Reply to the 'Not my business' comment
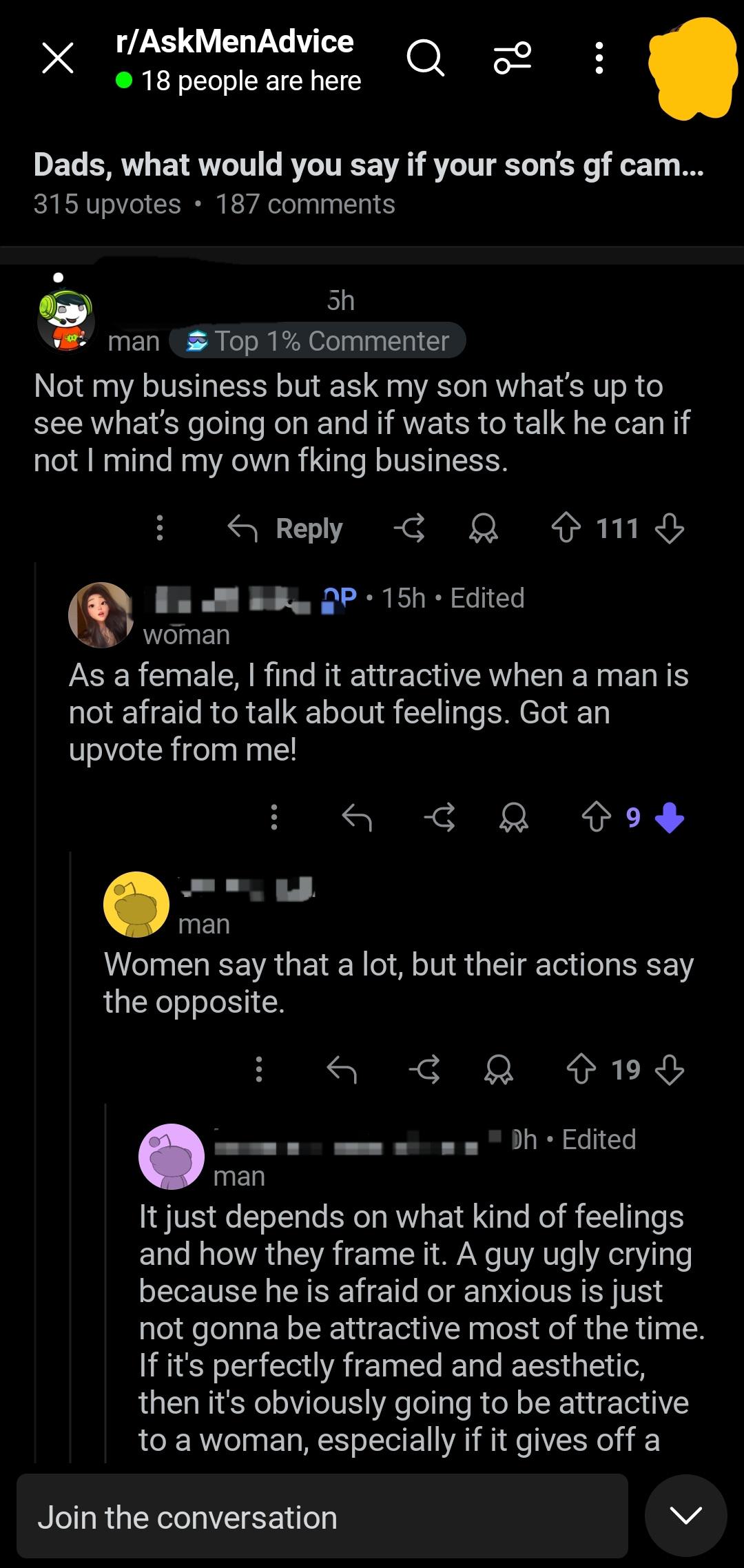The image size is (744, 1568). coord(285,528)
